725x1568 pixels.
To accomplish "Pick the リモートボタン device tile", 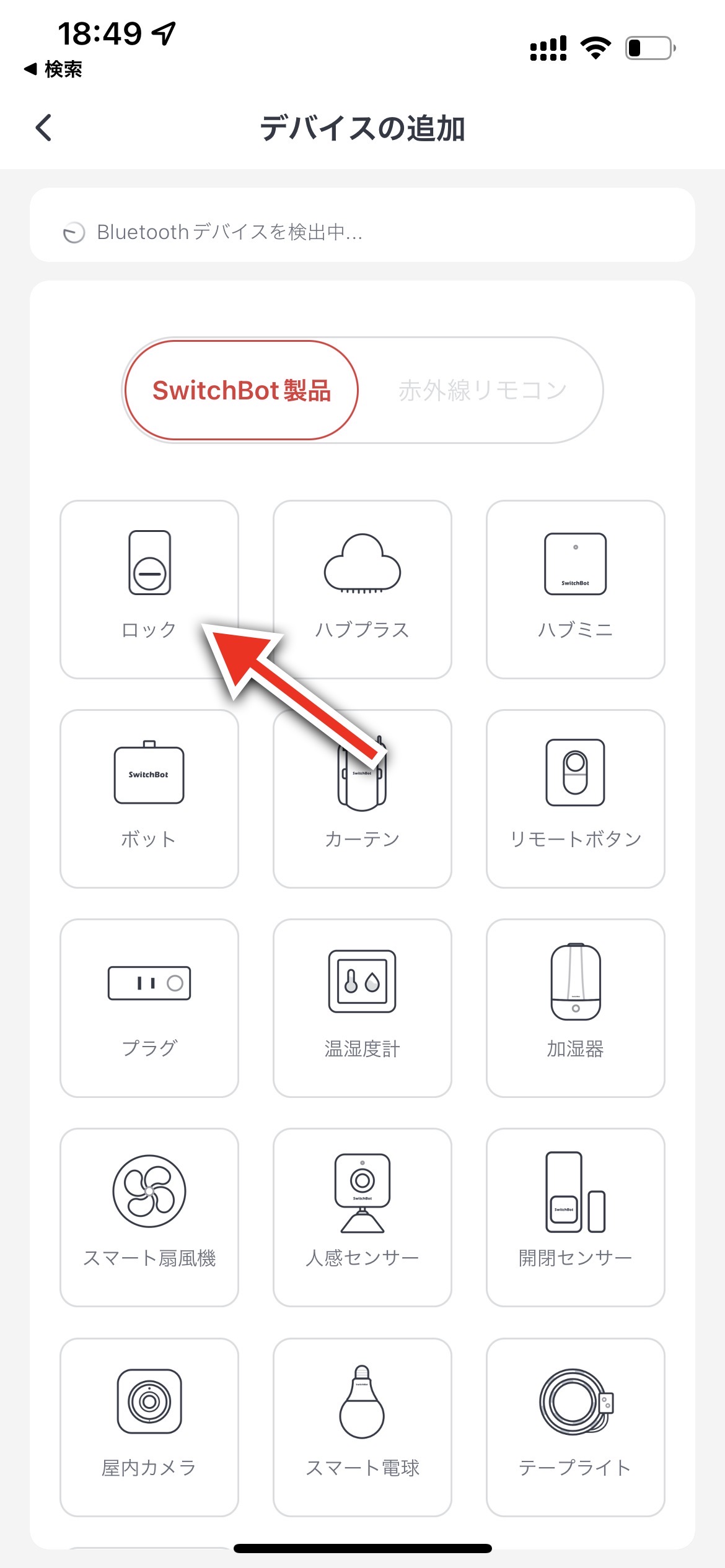I will coord(576,798).
